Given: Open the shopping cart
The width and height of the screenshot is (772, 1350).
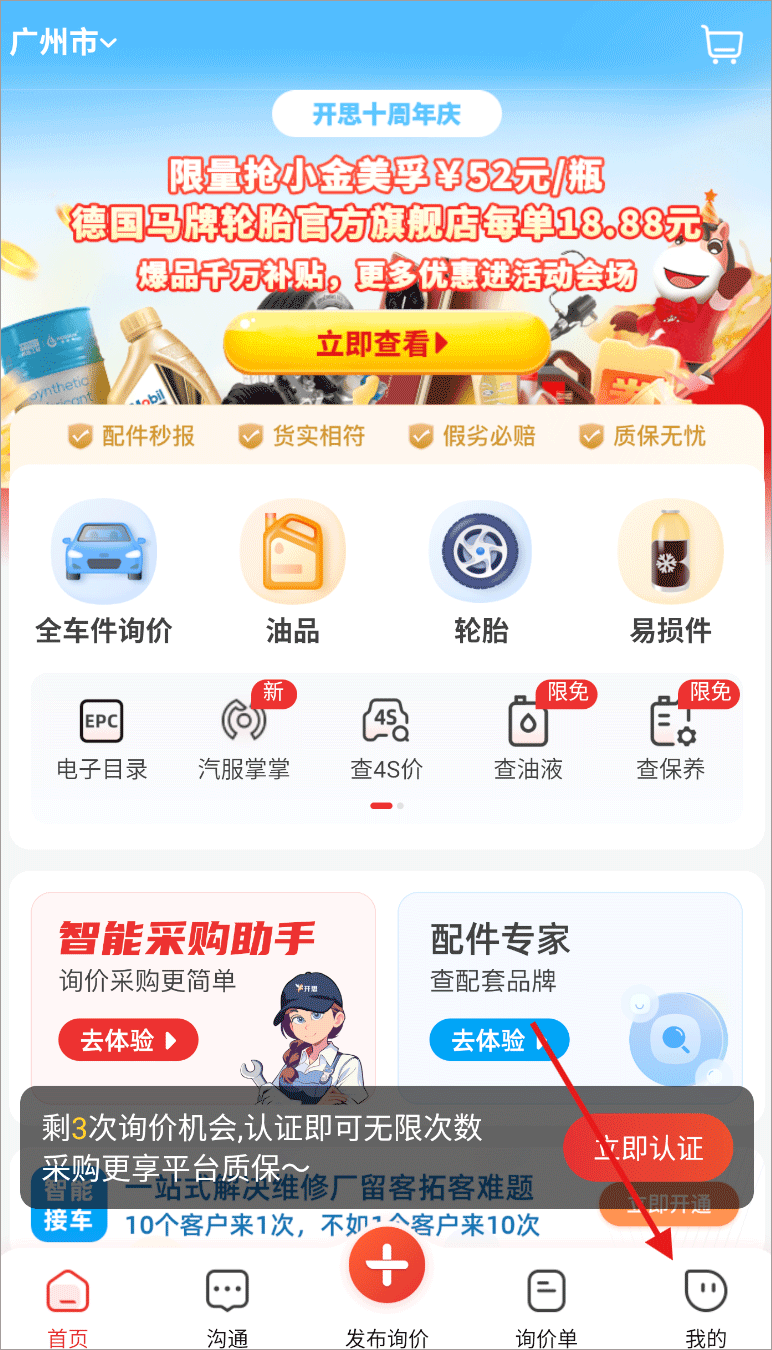Looking at the screenshot, I should (x=722, y=45).
